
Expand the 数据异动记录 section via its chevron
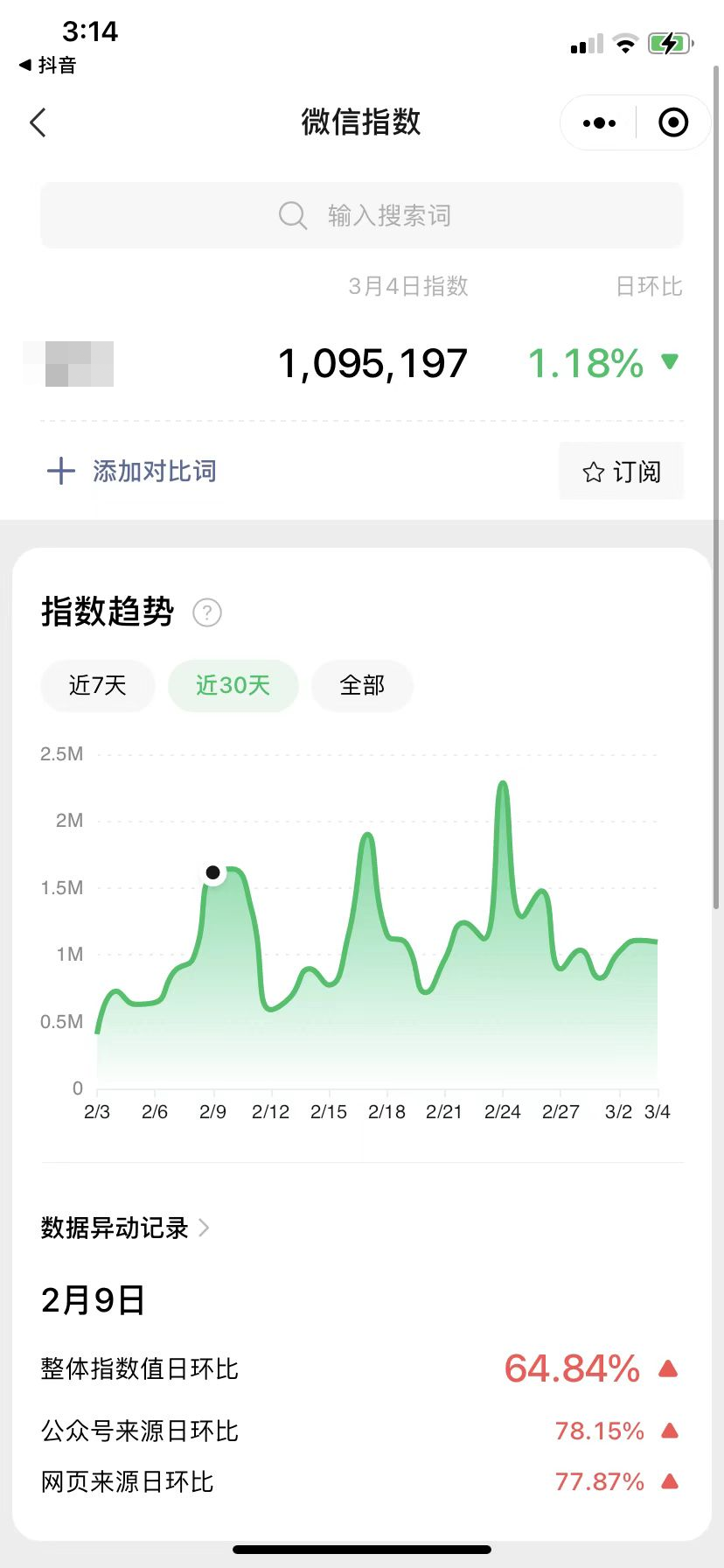[205, 1228]
